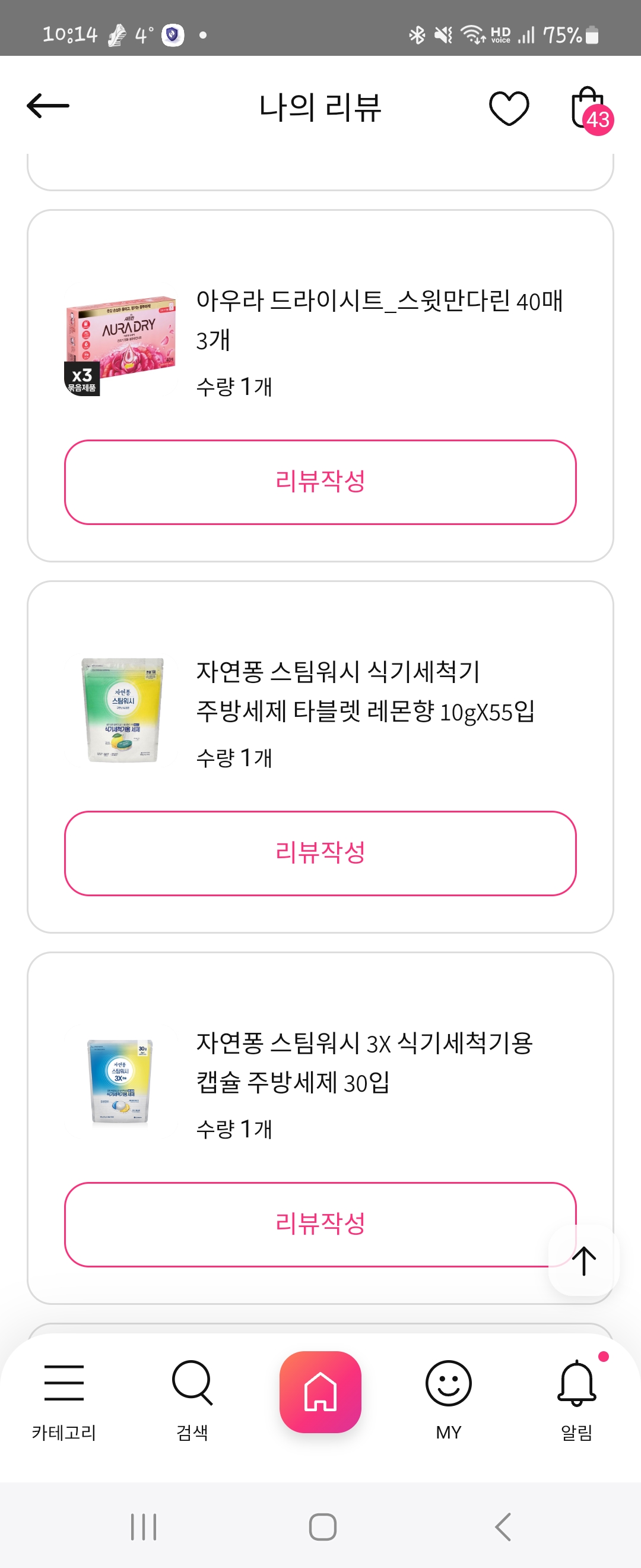View the 자연퐁 3X 캡슐 product image
Screen dimensions: 641x1568
[x=121, y=1081]
